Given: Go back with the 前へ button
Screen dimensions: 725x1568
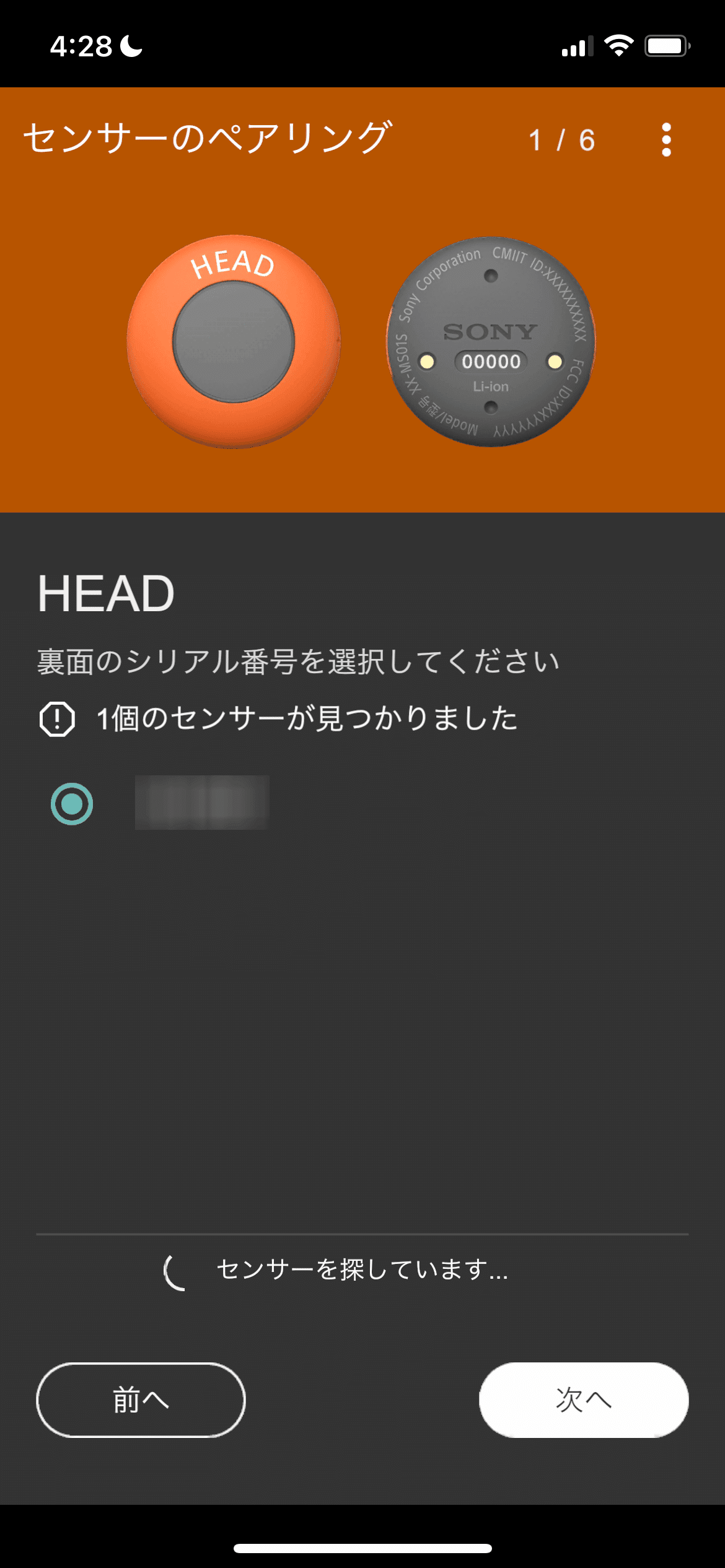Looking at the screenshot, I should (141, 1400).
